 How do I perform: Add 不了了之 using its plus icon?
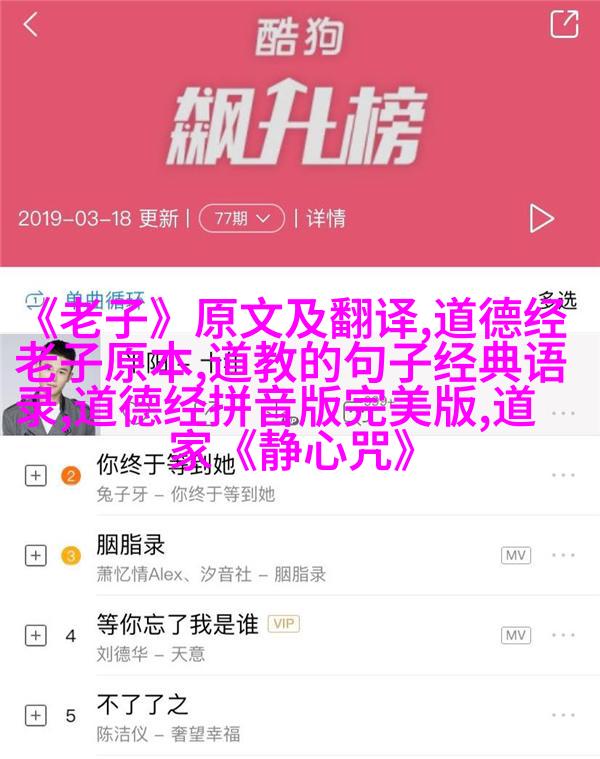pos(35,715)
